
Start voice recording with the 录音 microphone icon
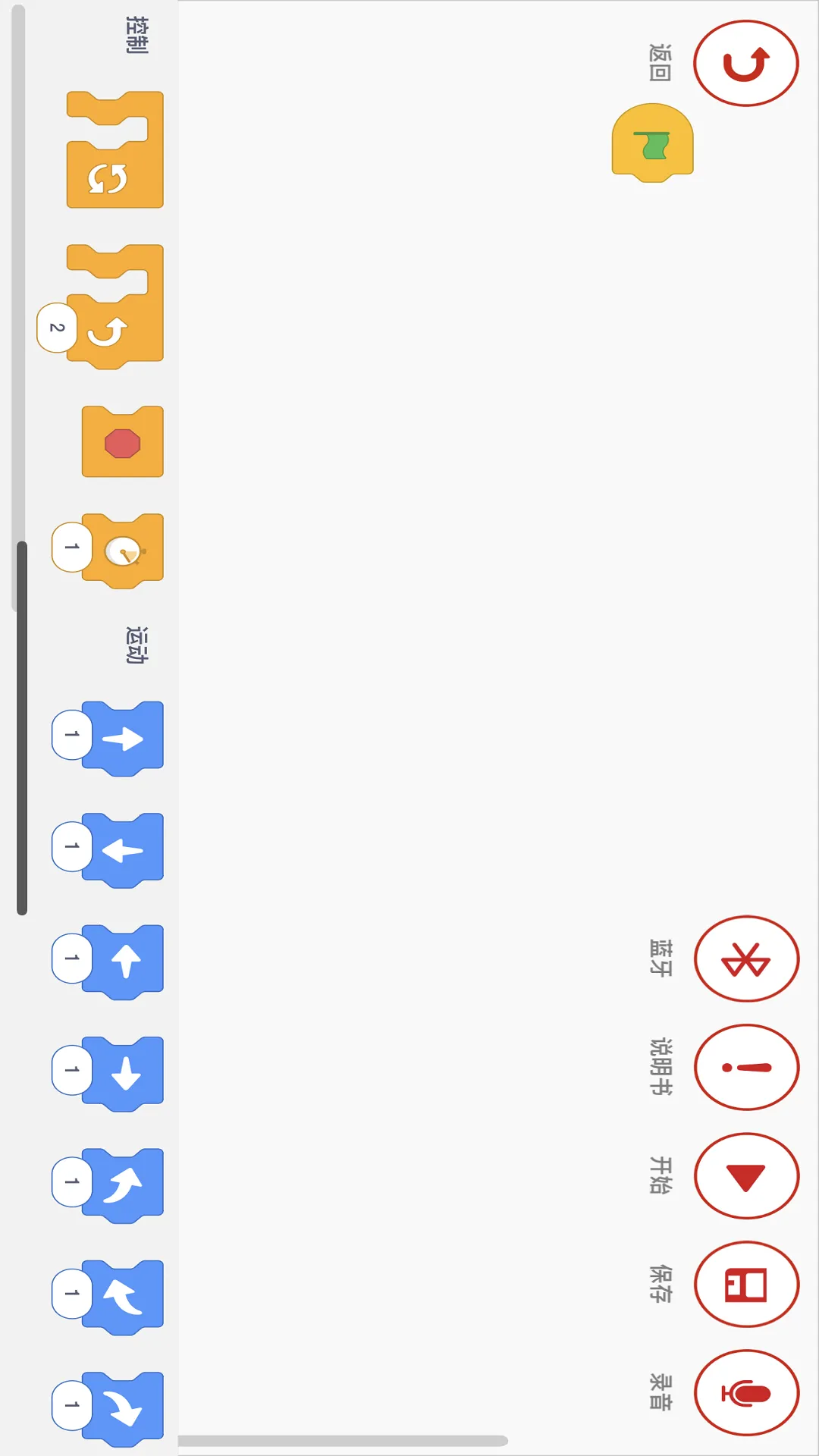point(746,1394)
